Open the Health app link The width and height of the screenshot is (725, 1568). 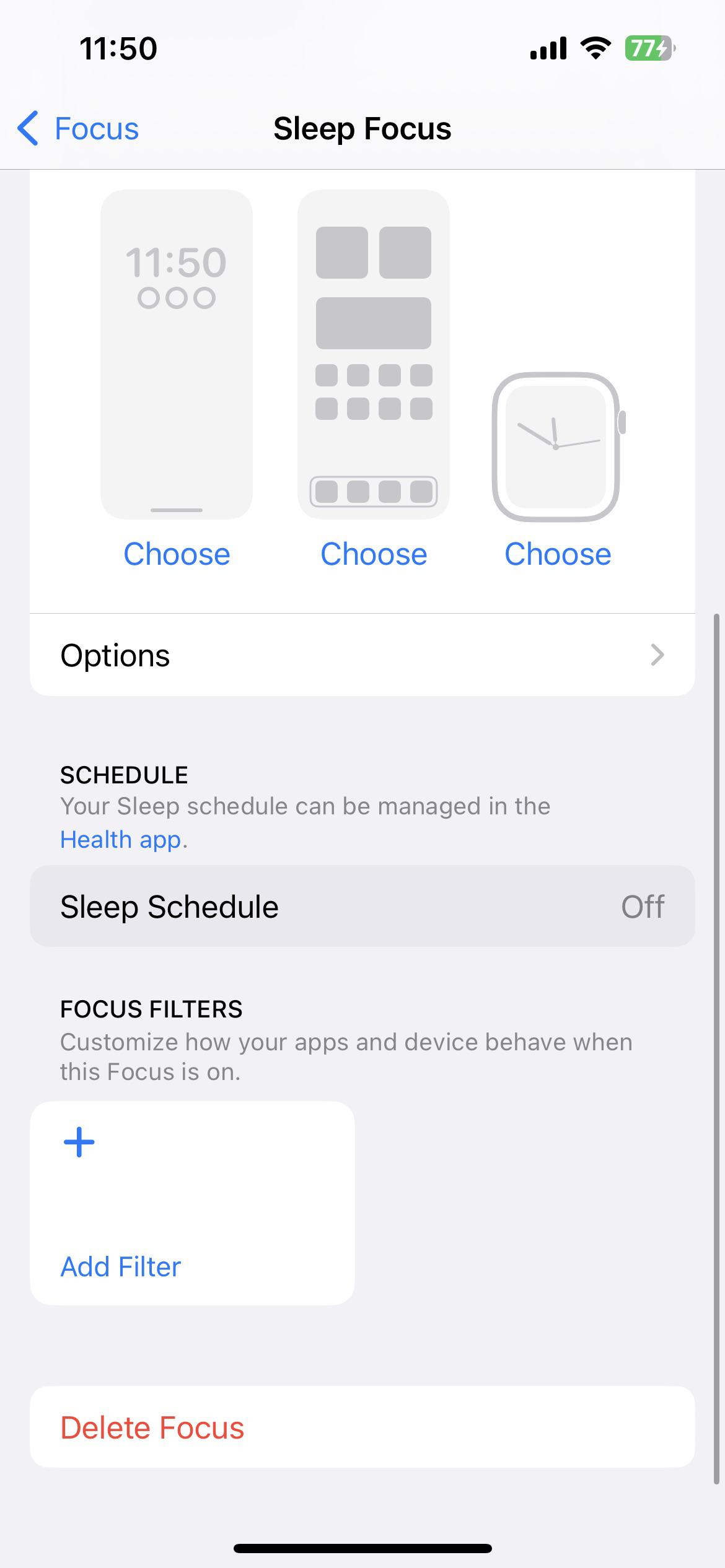click(x=121, y=840)
